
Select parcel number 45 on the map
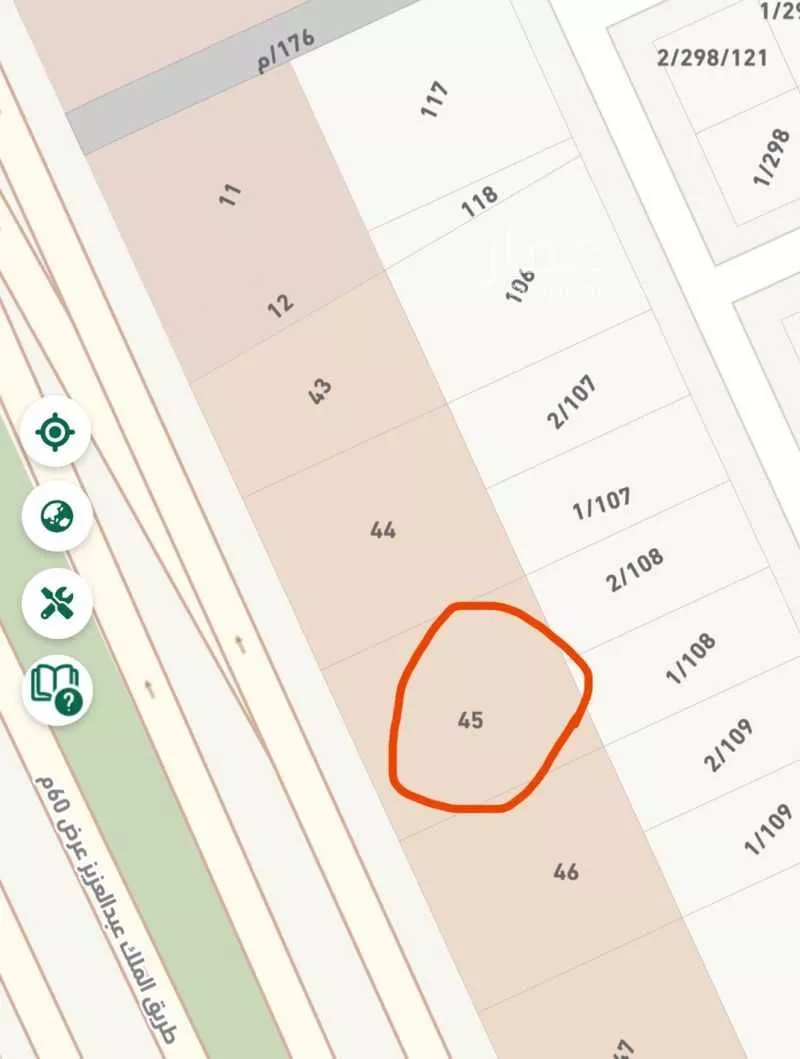pos(470,719)
